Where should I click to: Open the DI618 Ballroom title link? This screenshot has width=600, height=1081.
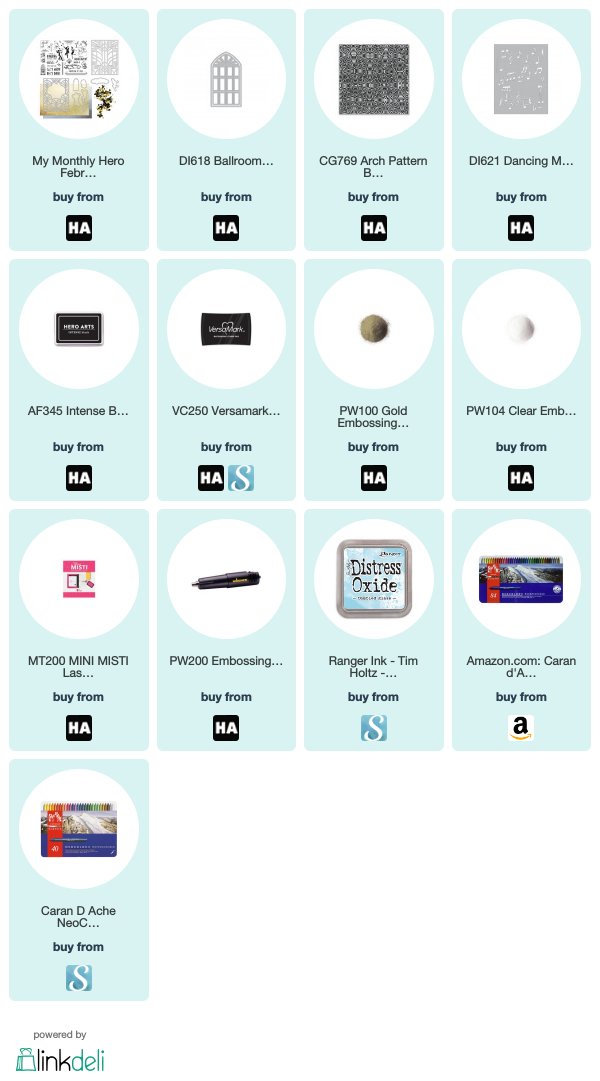tap(226, 161)
